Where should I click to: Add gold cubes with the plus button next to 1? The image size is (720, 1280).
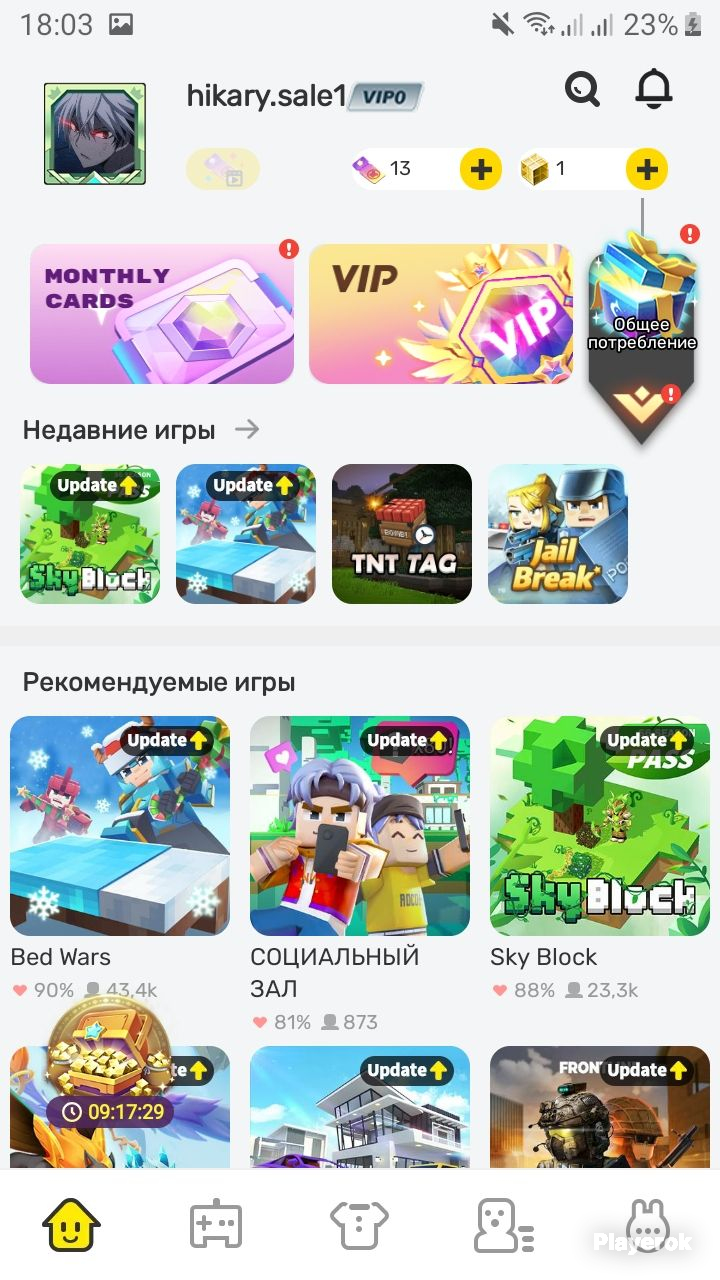click(x=647, y=169)
